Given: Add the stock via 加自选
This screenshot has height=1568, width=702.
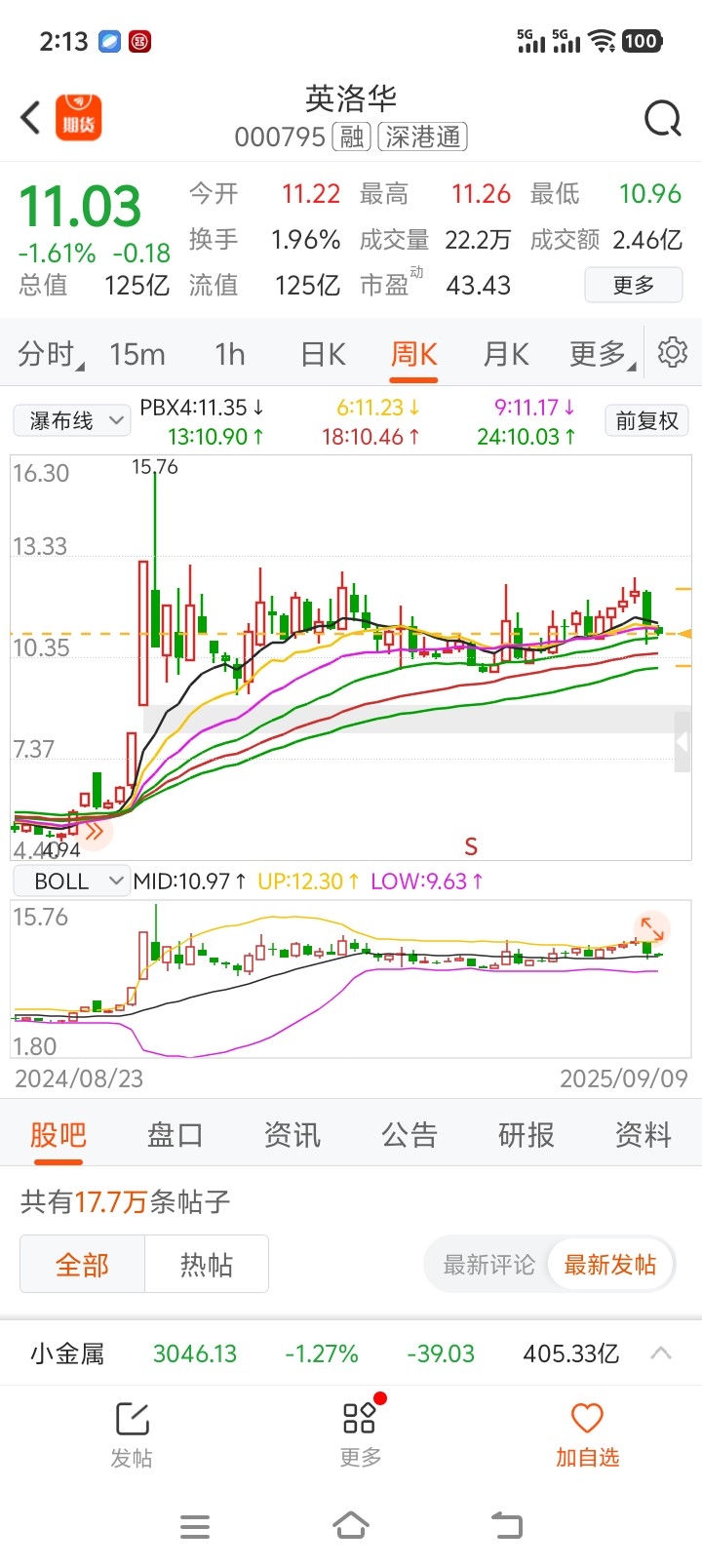Looking at the screenshot, I should (588, 1434).
